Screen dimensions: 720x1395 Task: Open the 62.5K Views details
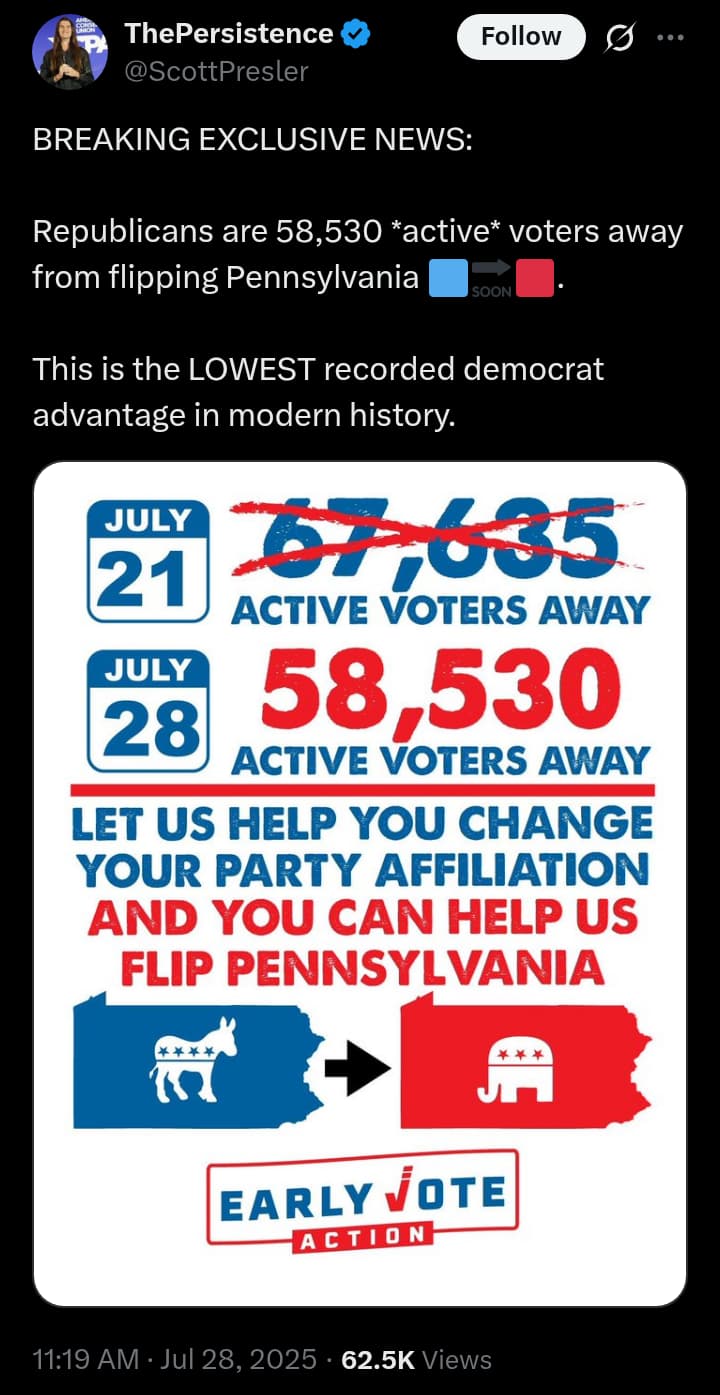pos(417,1359)
